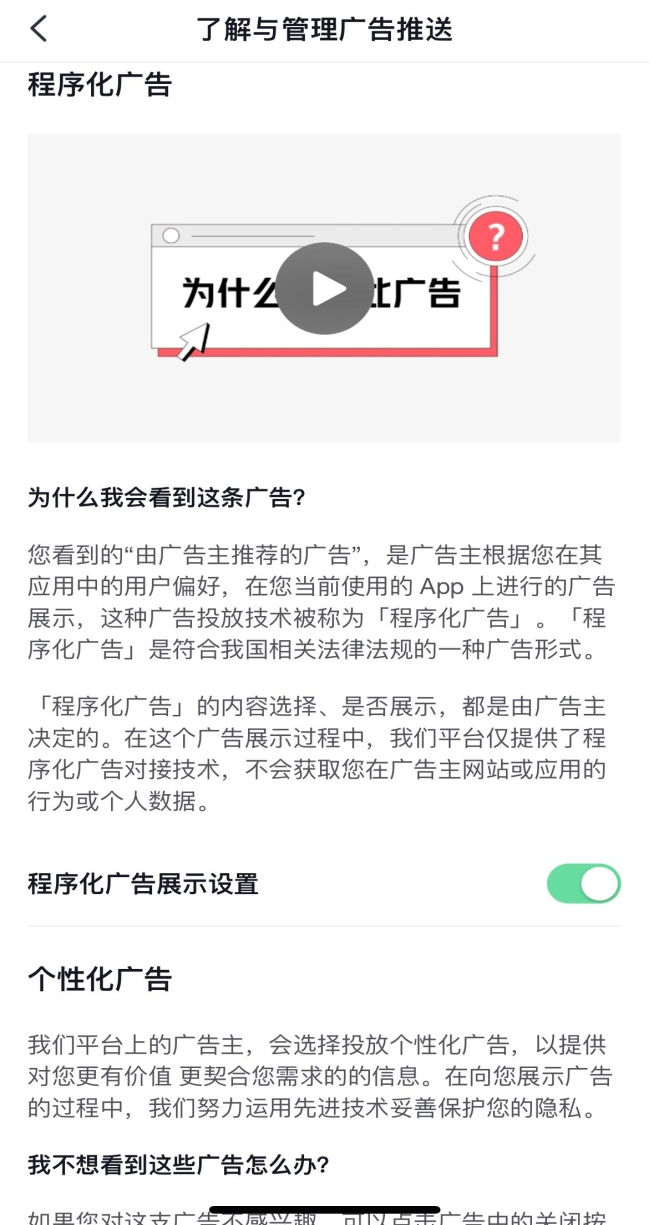Go back from the 了解与管理广告推送 page
The image size is (650, 1225).
(38, 28)
